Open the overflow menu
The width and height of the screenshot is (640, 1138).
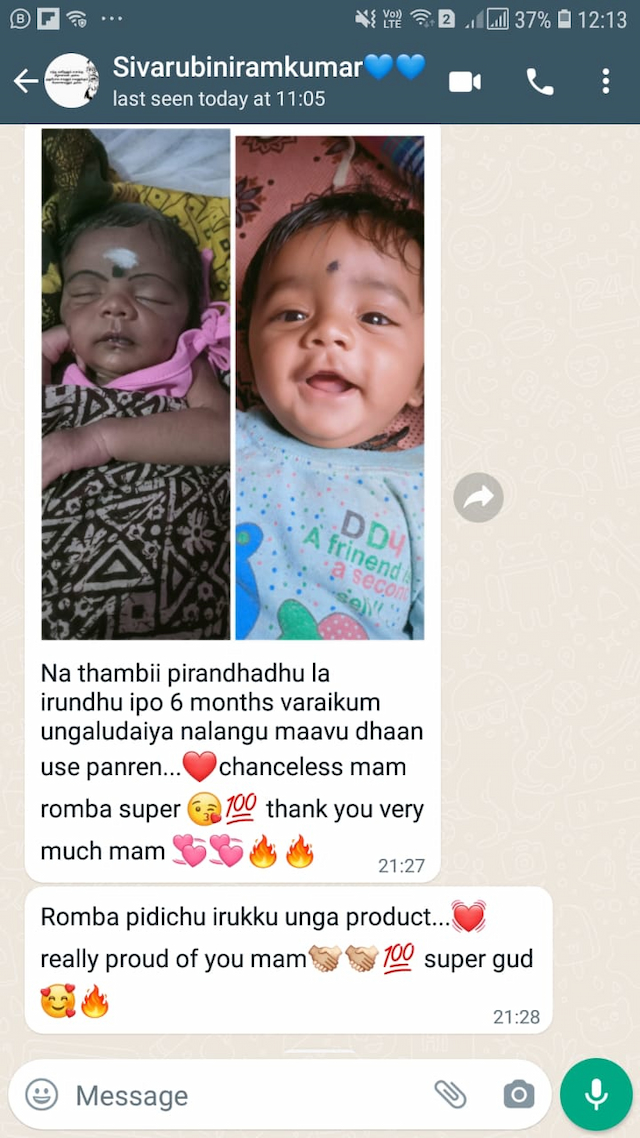(605, 82)
